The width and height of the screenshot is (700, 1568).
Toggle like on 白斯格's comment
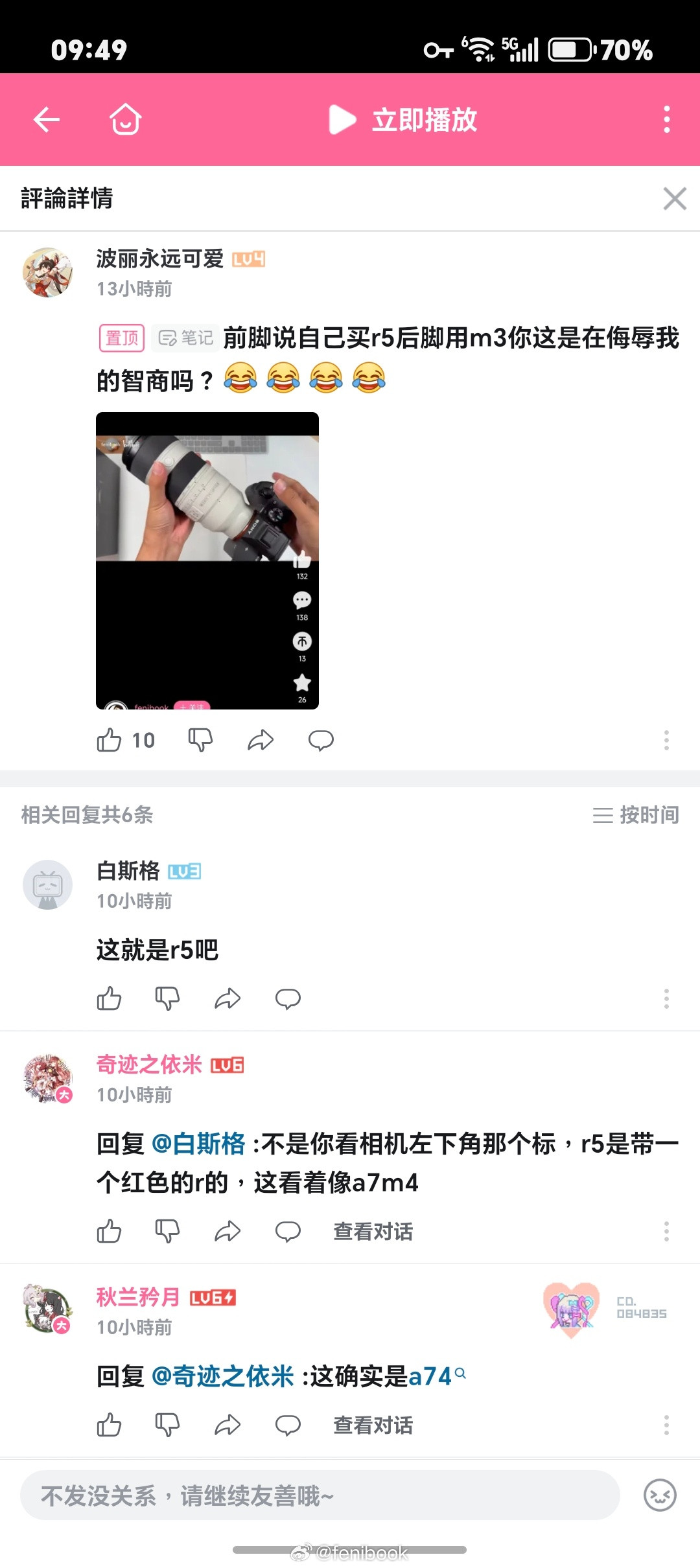pyautogui.click(x=109, y=999)
